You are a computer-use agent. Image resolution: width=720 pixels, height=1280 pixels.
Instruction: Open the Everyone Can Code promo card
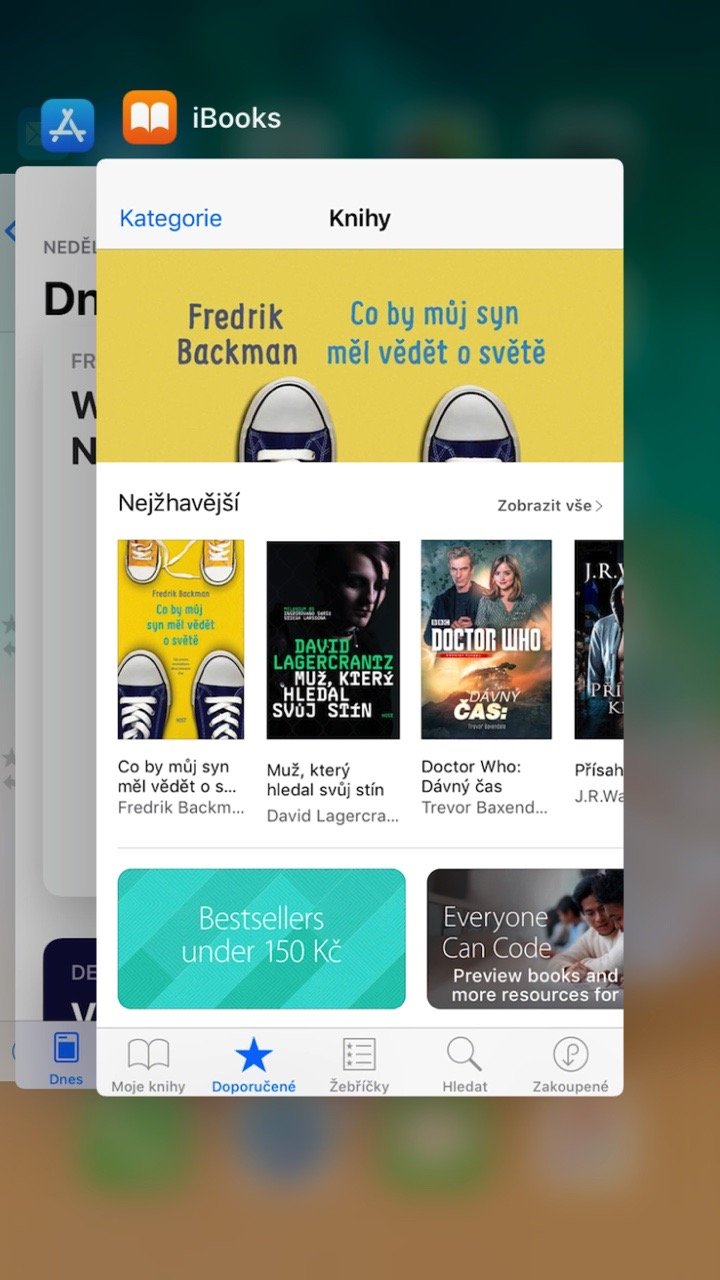525,938
